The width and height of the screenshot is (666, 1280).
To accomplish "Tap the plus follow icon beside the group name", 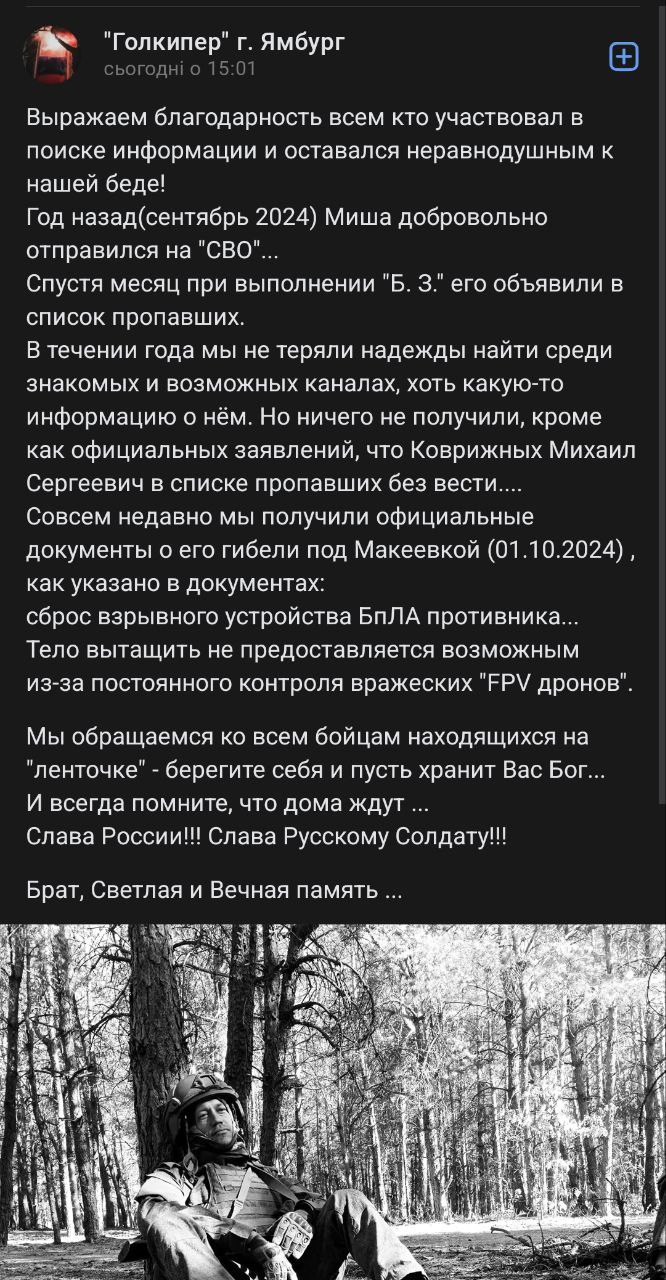I will pyautogui.click(x=623, y=57).
